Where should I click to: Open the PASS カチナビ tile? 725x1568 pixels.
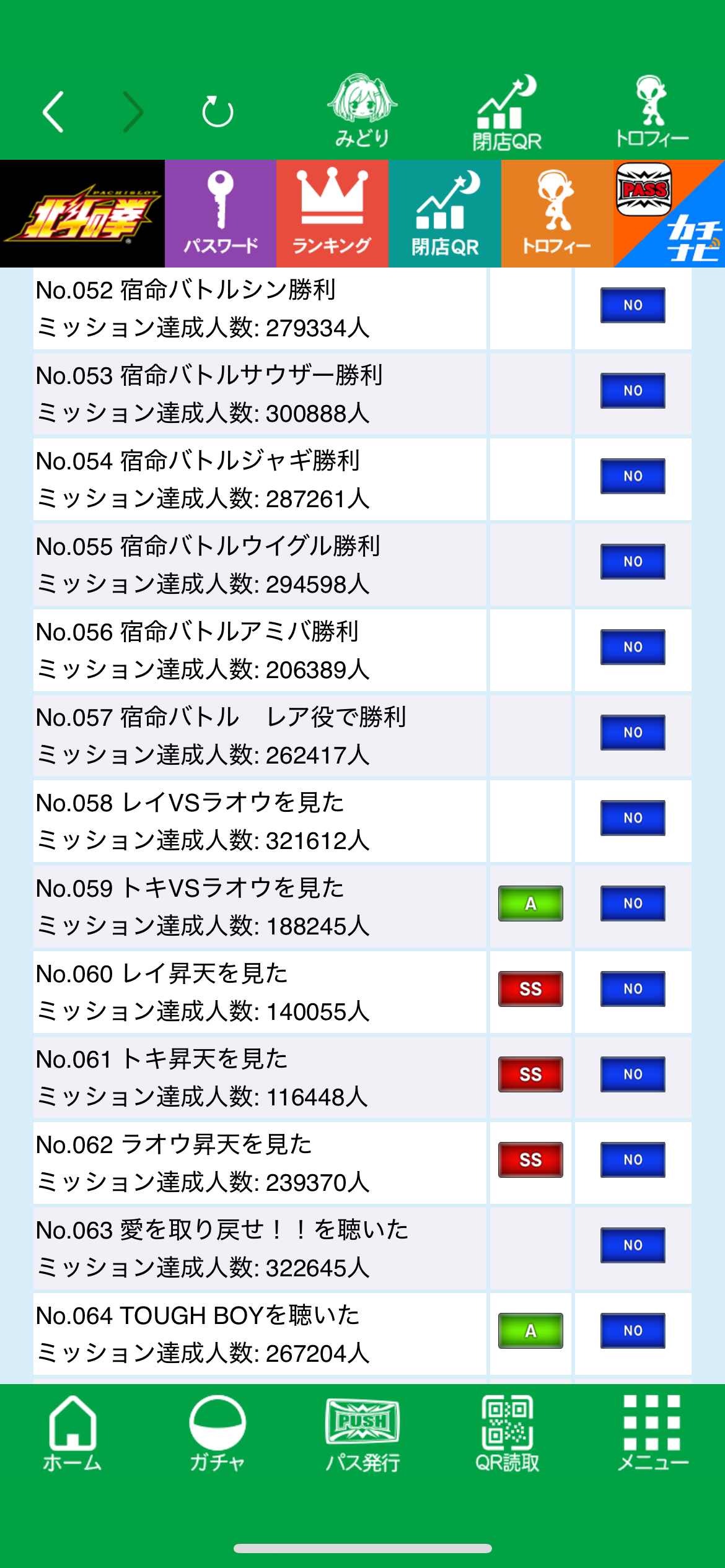click(669, 214)
